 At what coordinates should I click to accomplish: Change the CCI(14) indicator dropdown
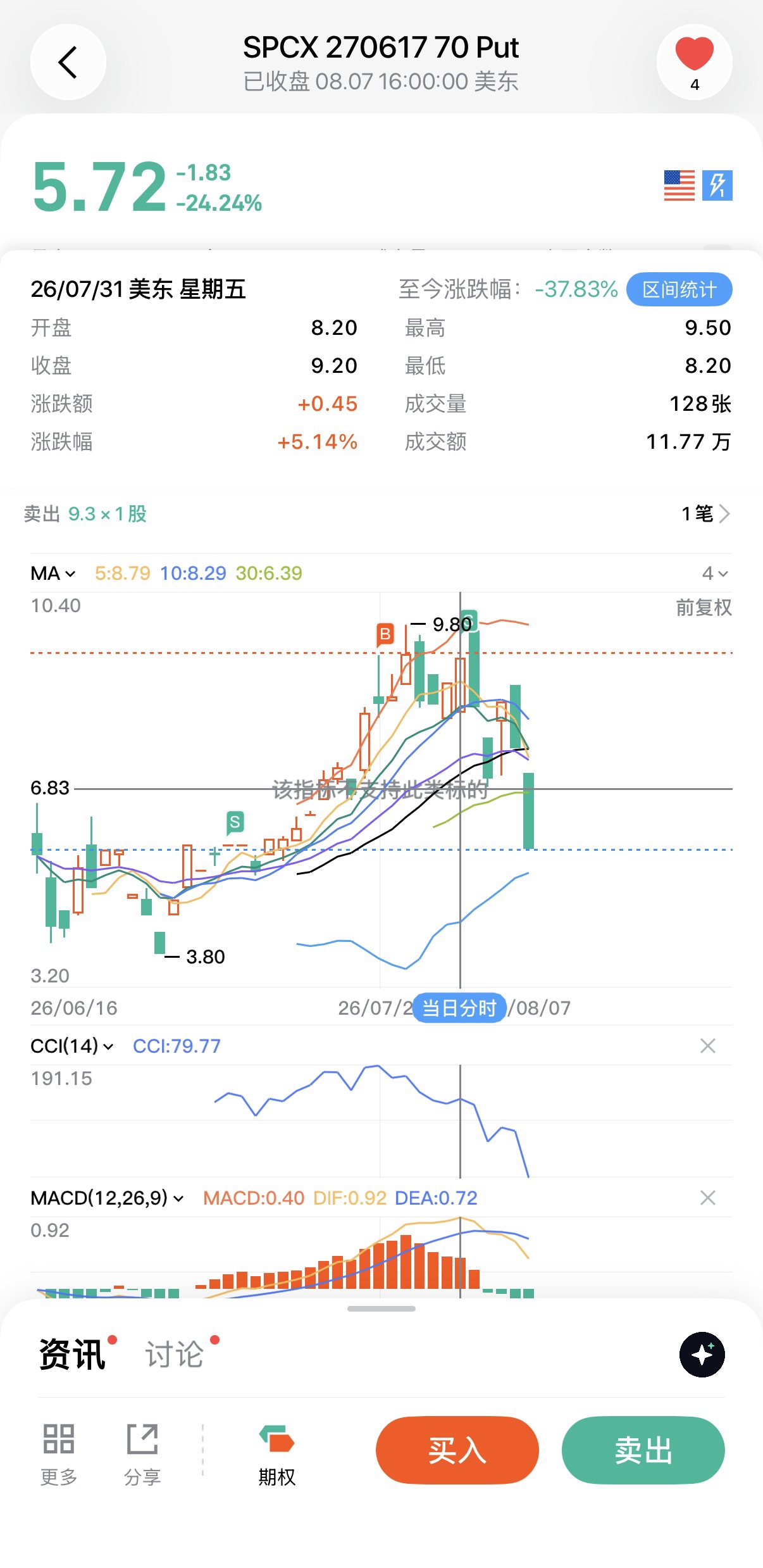[x=72, y=1046]
